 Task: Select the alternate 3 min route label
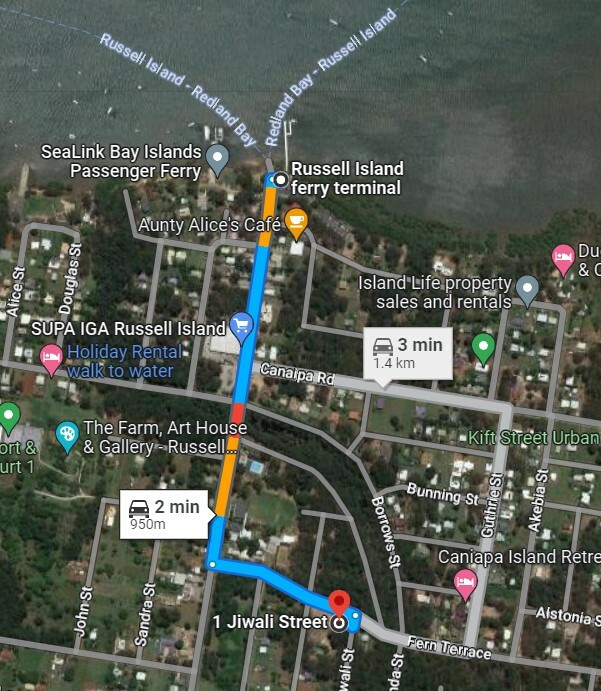pyautogui.click(x=408, y=354)
